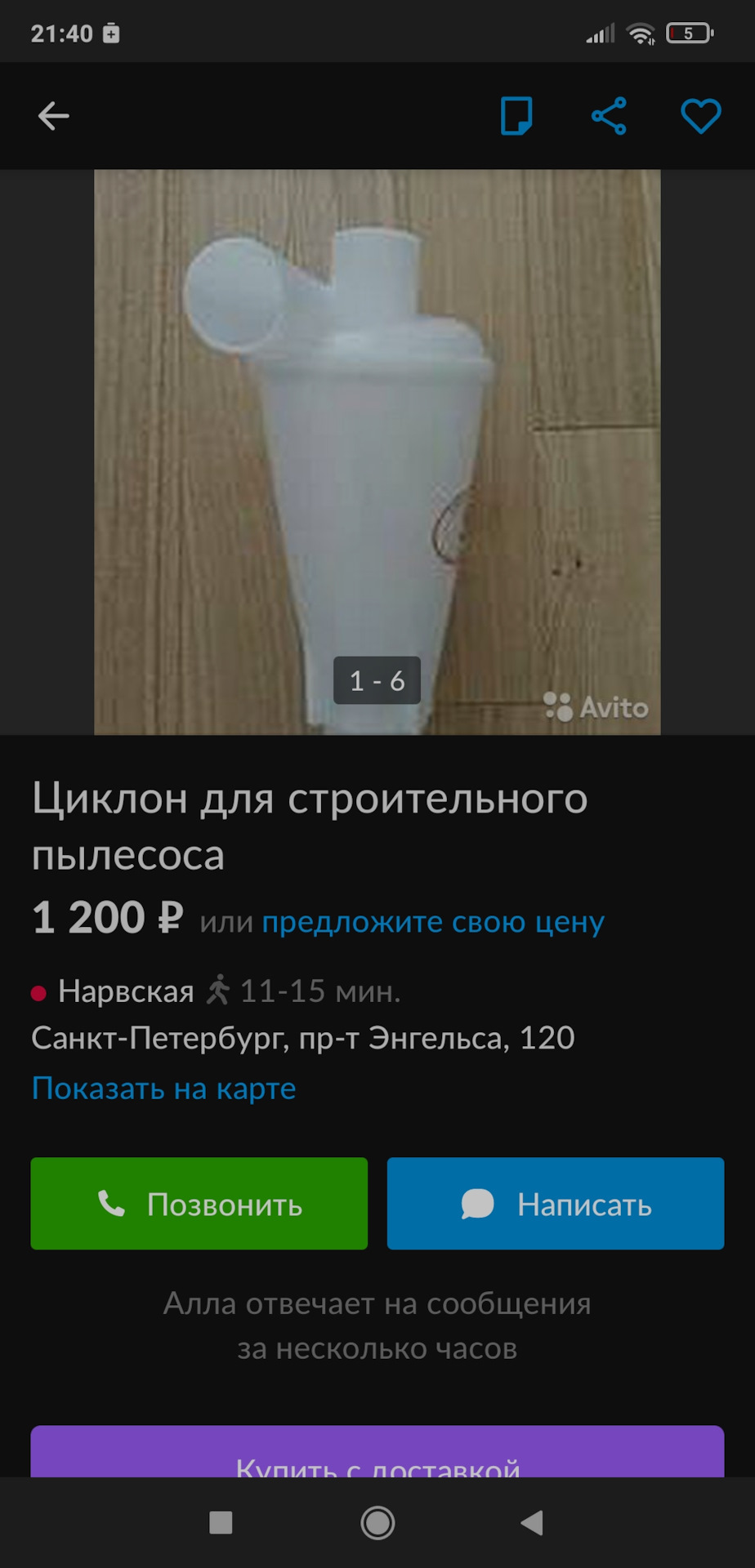Add a note to this listing
Viewport: 755px width, 1568px height.
click(516, 116)
